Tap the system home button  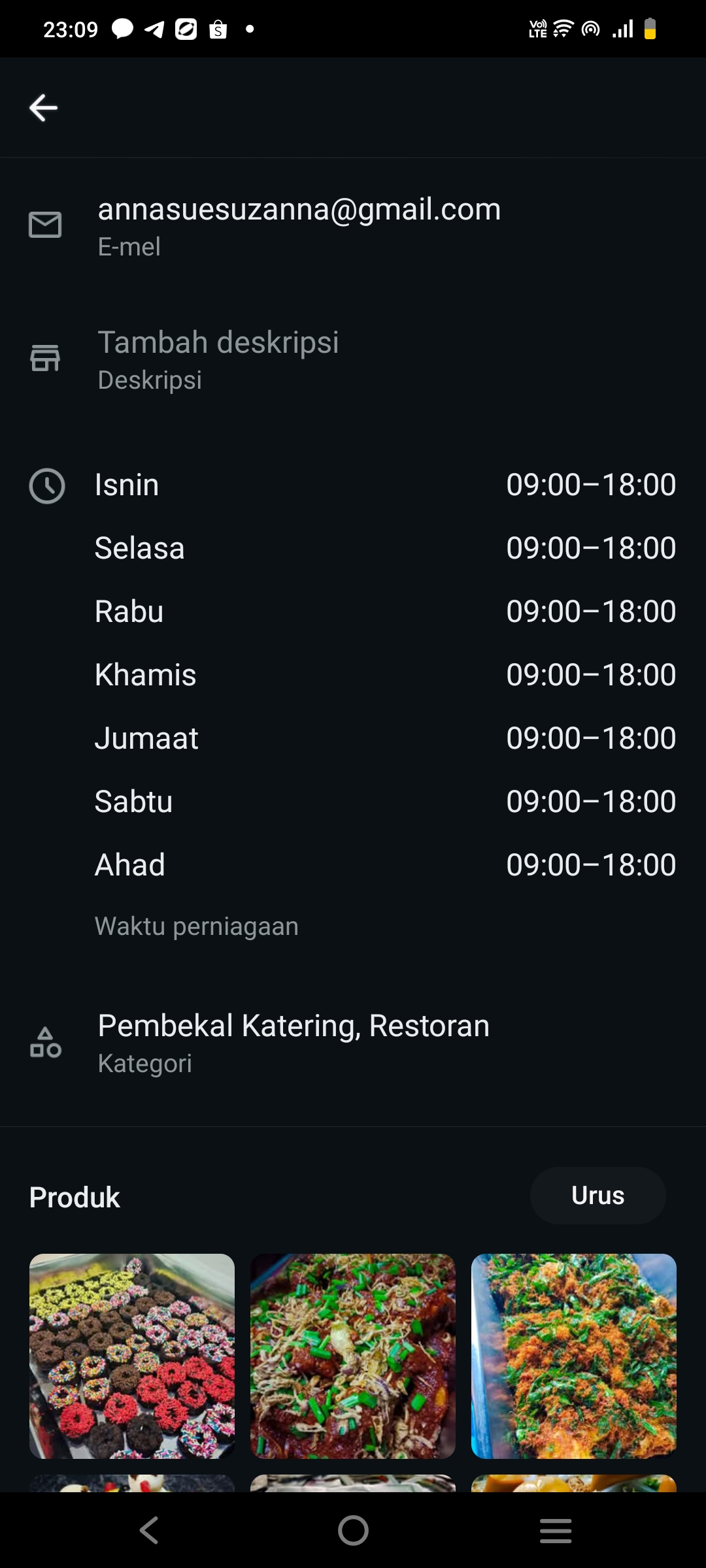click(x=353, y=1530)
